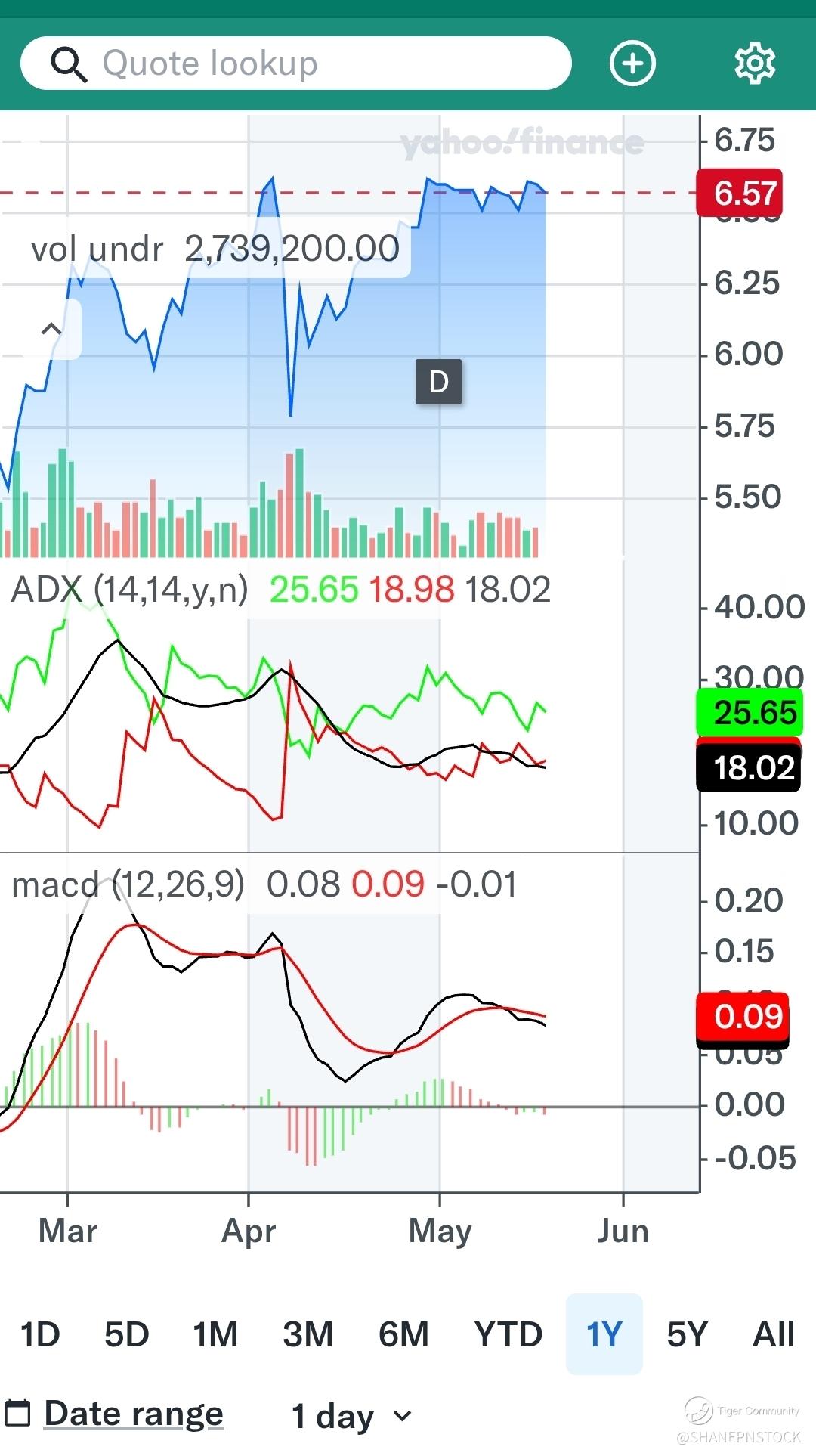This screenshot has height=1456, width=816.
Task: Collapse the volume indicator panel chevron
Action: click(x=51, y=329)
